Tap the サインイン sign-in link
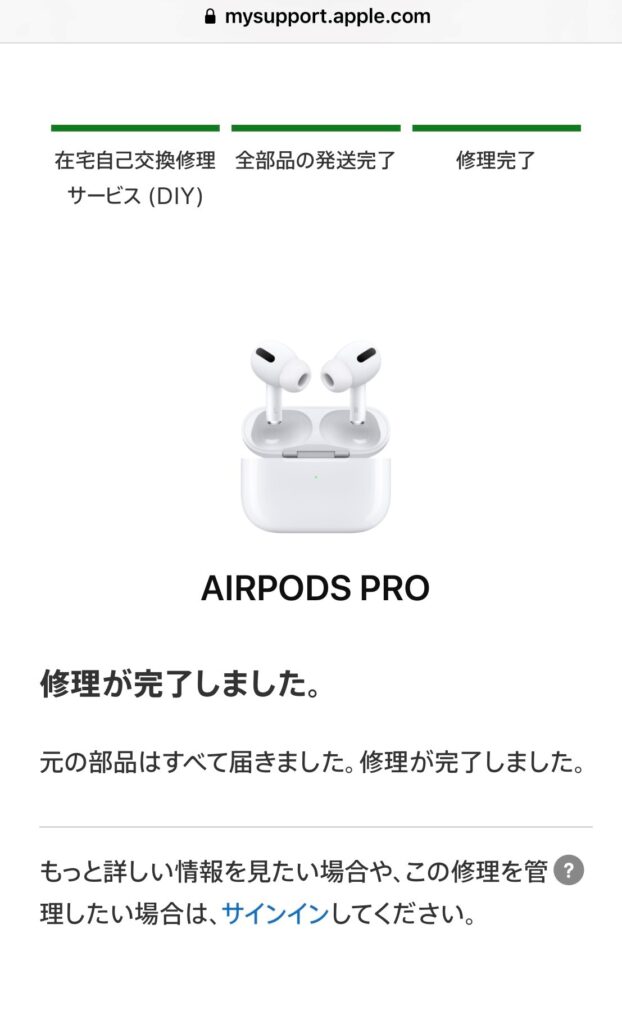This screenshot has width=622, height=1024. click(x=275, y=914)
